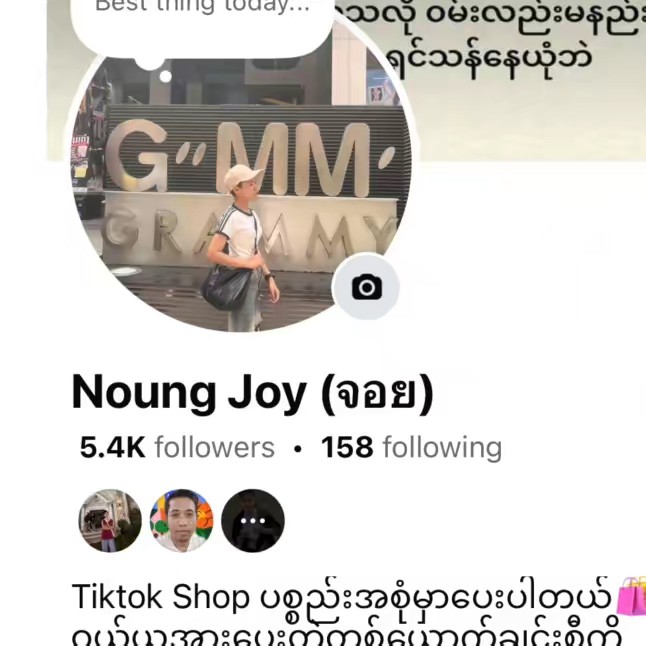Show more friends via the three-dot avatar
646x646 pixels.
[253, 520]
